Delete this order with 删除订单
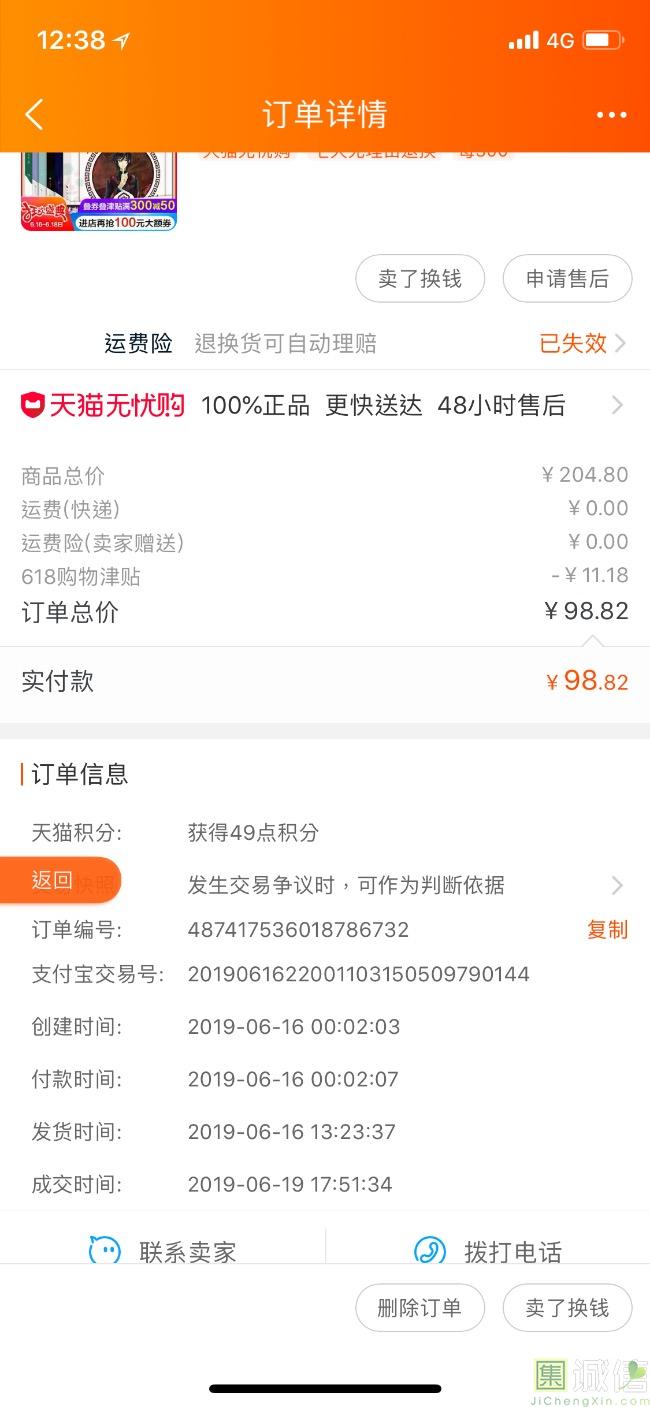The width and height of the screenshot is (650, 1407). tap(420, 1308)
